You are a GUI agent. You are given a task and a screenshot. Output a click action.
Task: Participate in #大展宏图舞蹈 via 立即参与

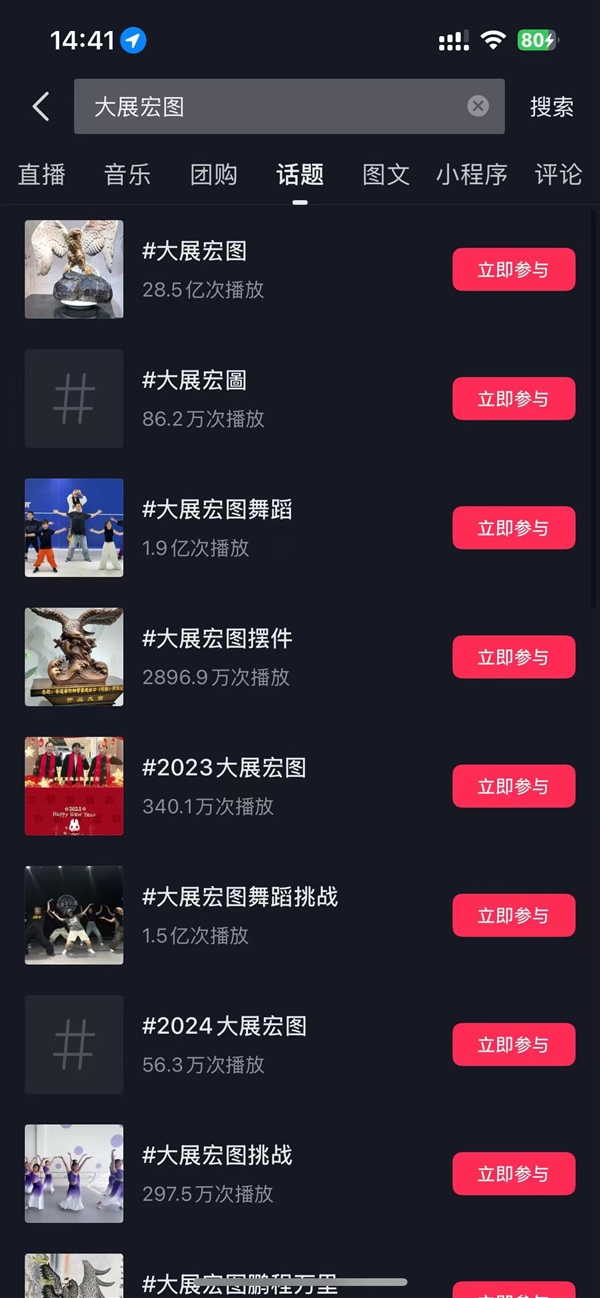point(513,528)
